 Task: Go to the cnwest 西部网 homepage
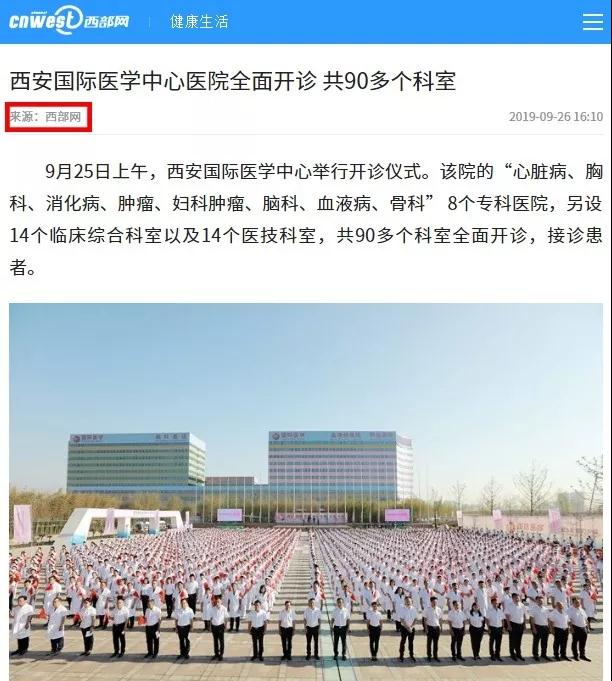point(70,21)
